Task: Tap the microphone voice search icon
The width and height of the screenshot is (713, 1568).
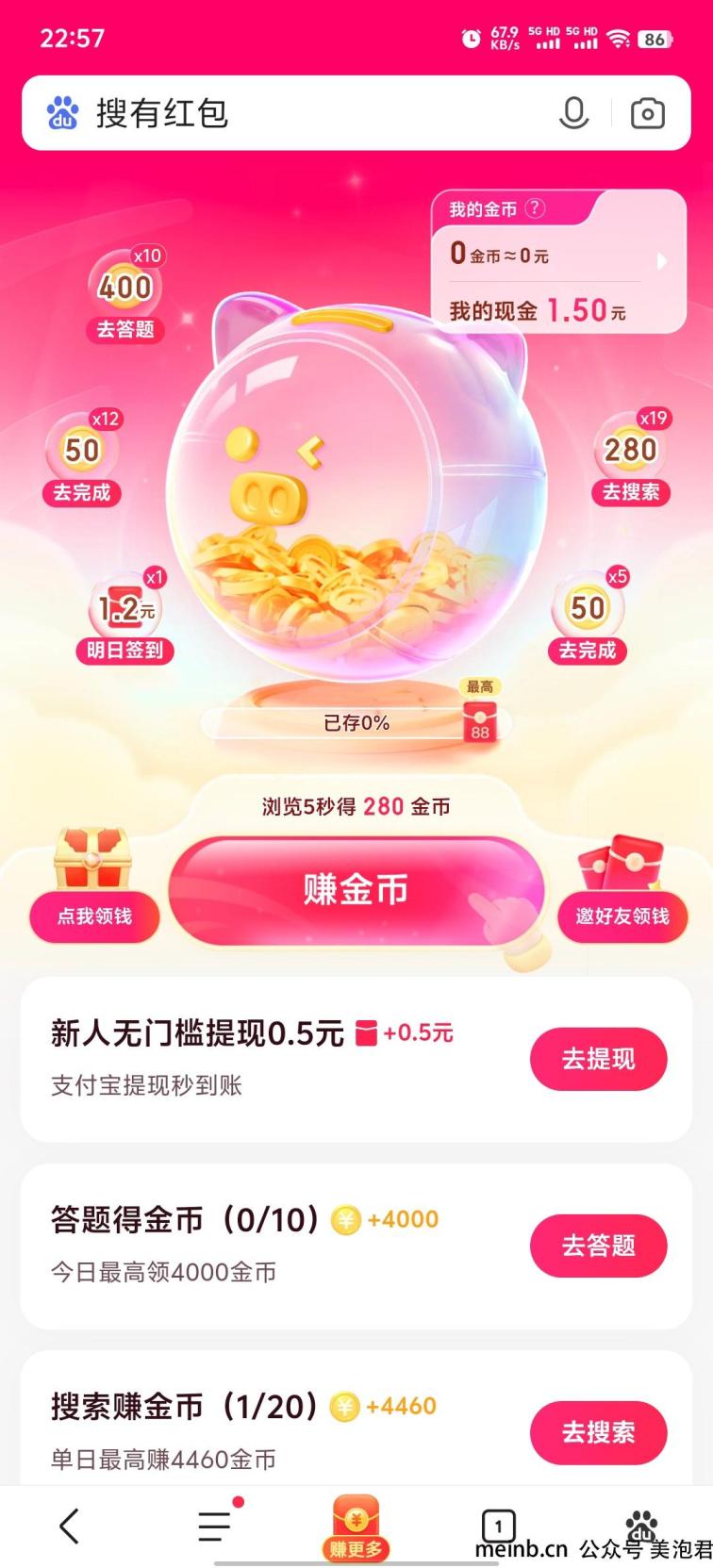Action: [573, 113]
